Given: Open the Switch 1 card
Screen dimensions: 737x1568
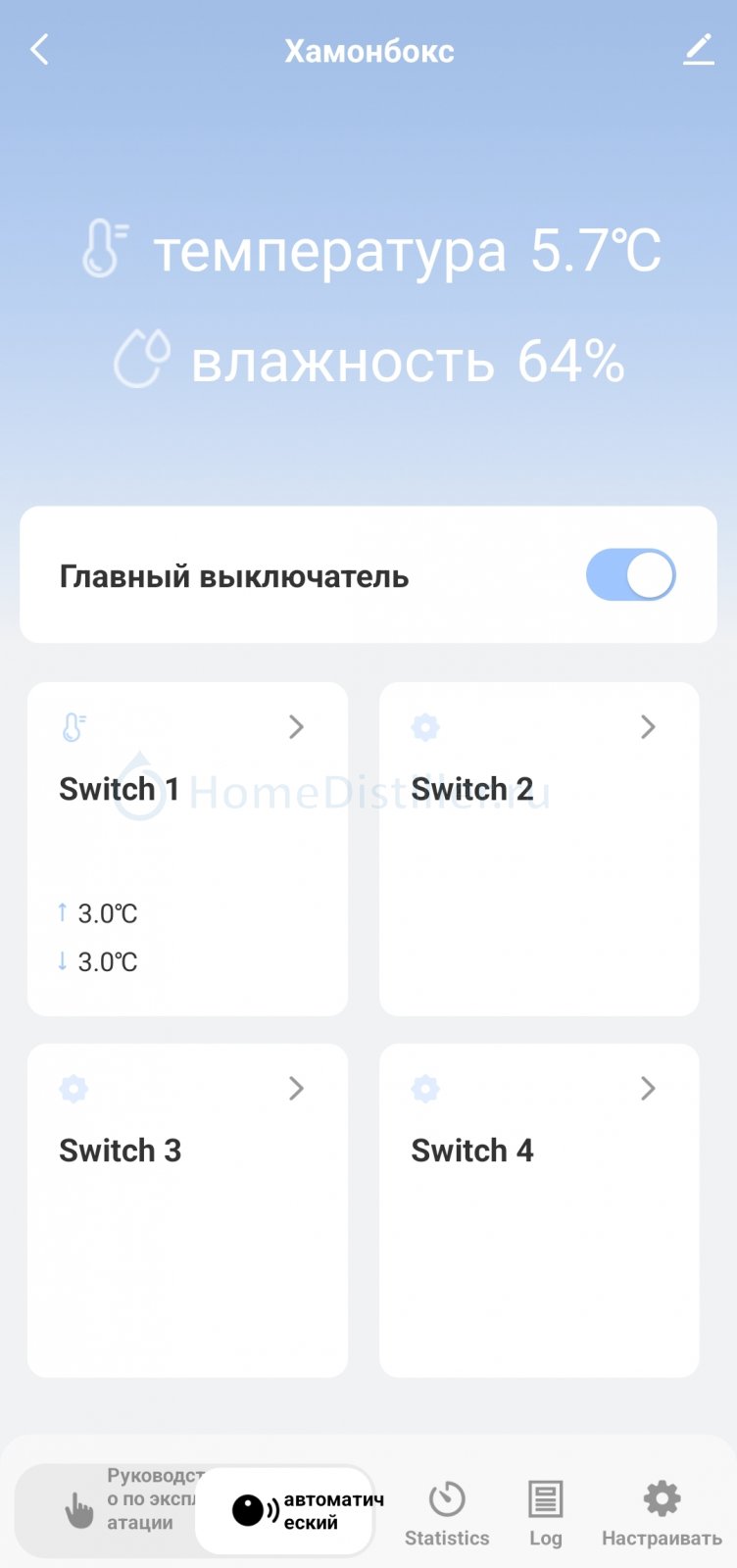Looking at the screenshot, I should (x=187, y=849).
